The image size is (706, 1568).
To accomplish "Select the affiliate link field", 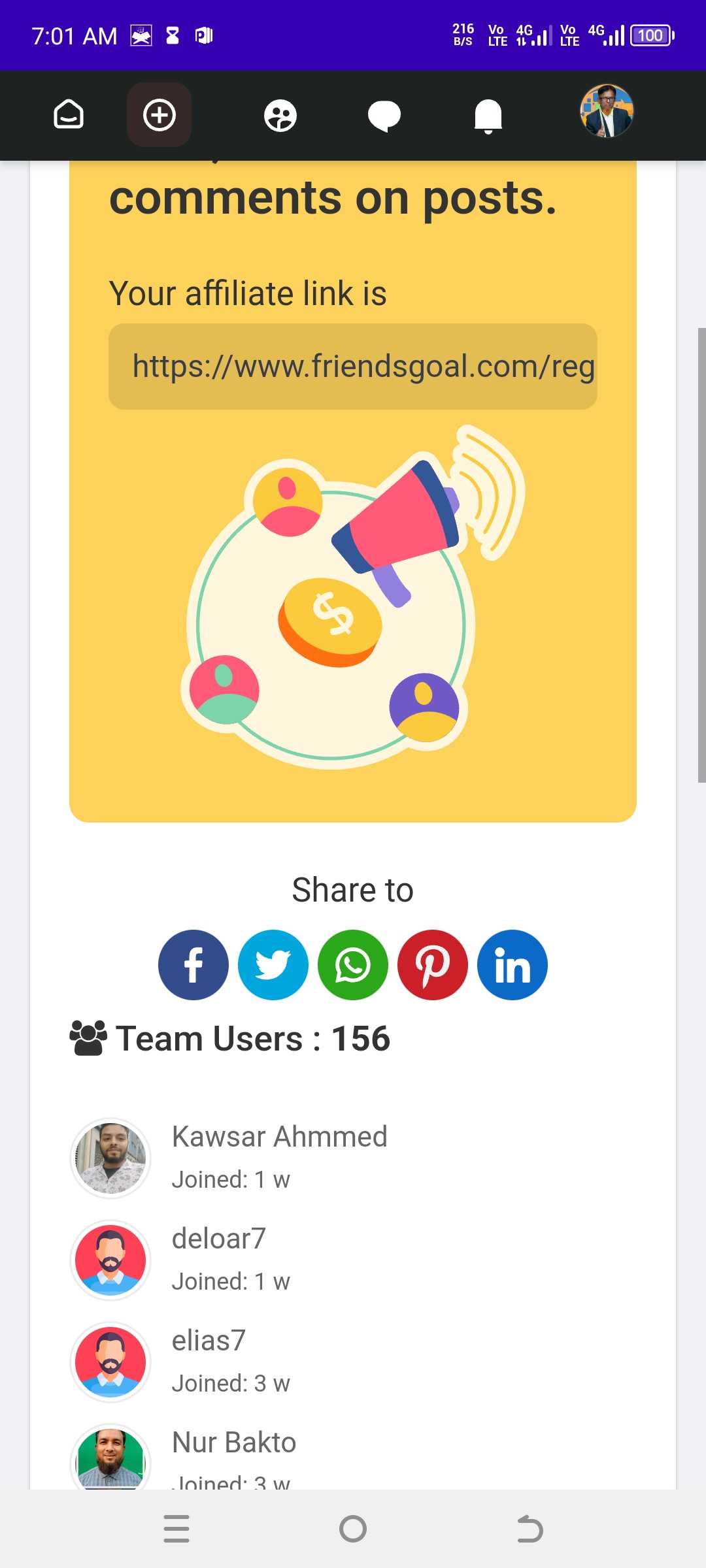I will pos(353,367).
